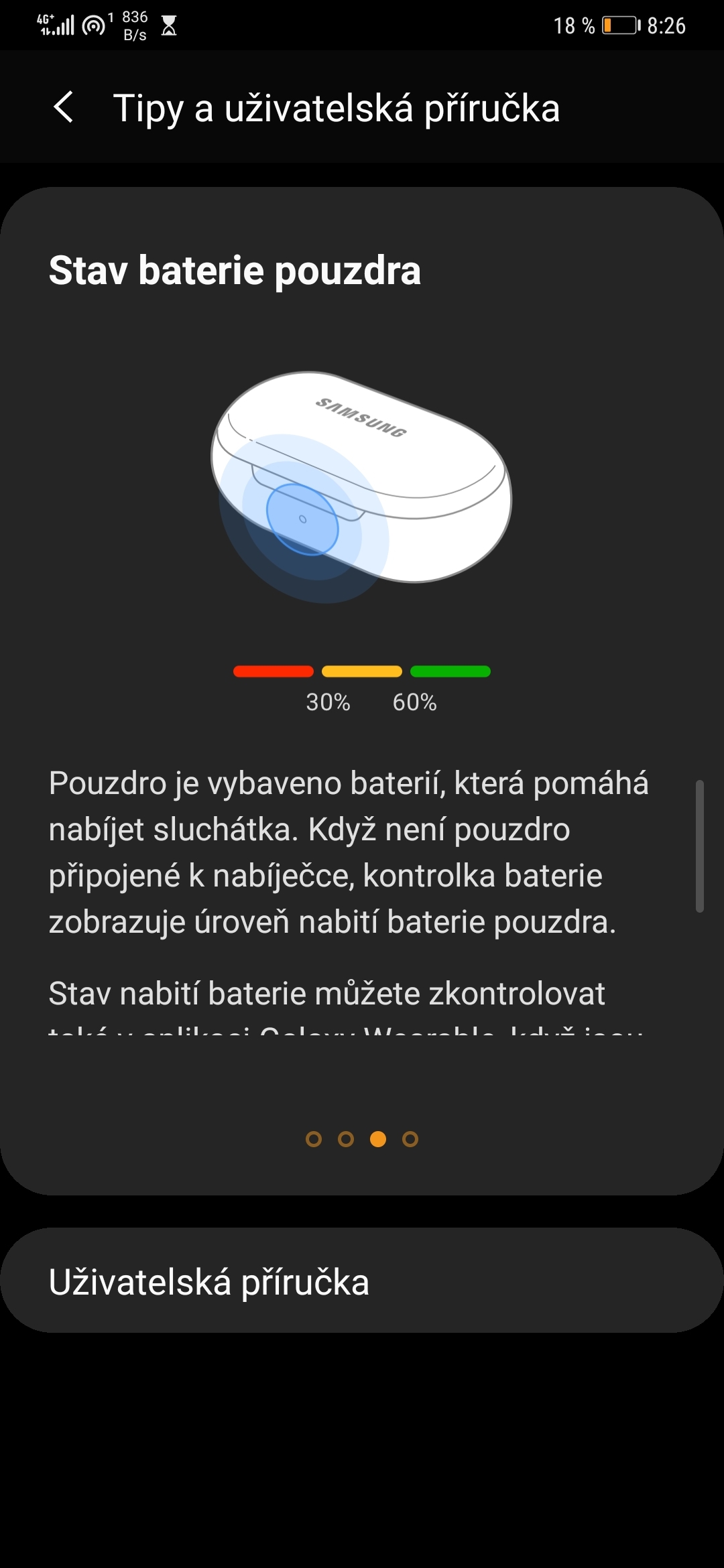724x1568 pixels.
Task: Tap the Stav baterie pouzdra heading
Action: coord(235,271)
